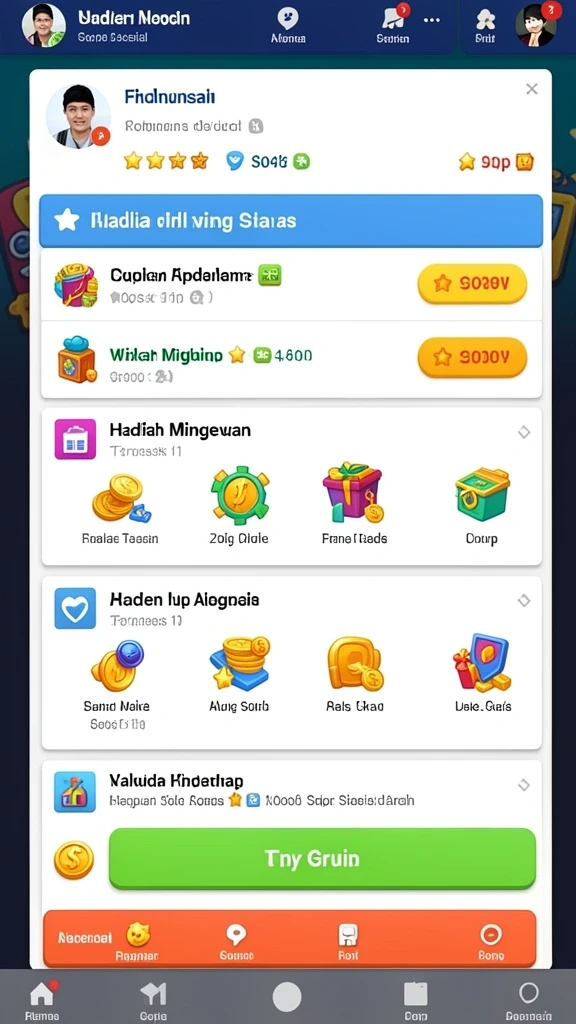Expand the Naluida Khdethap section

524,785
